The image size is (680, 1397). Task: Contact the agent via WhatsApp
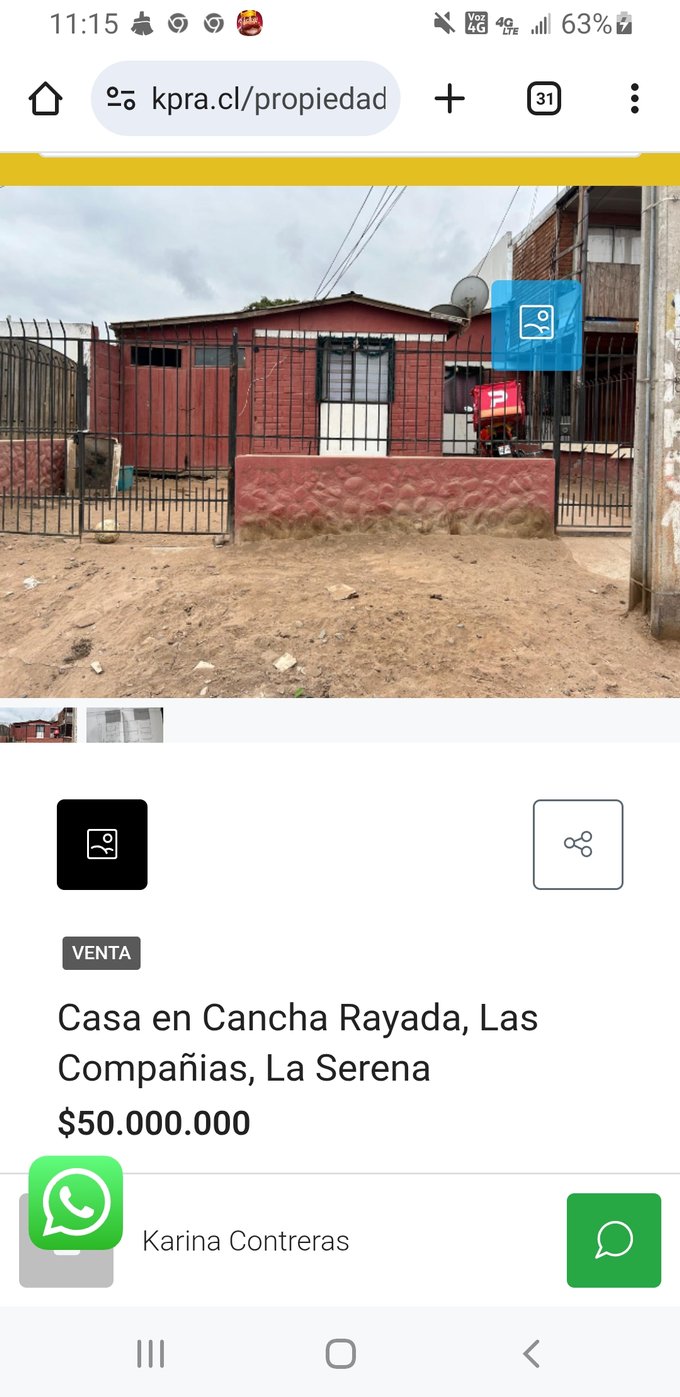pos(76,1203)
